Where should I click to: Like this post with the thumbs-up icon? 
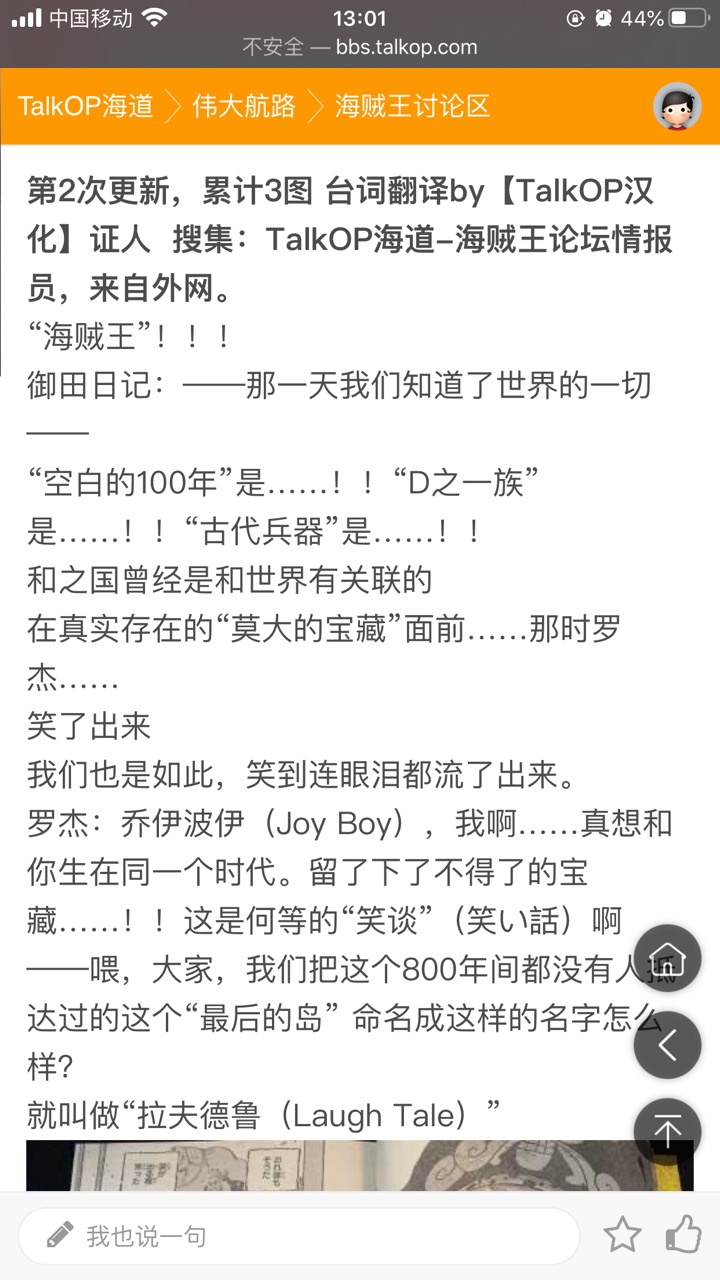click(684, 1234)
